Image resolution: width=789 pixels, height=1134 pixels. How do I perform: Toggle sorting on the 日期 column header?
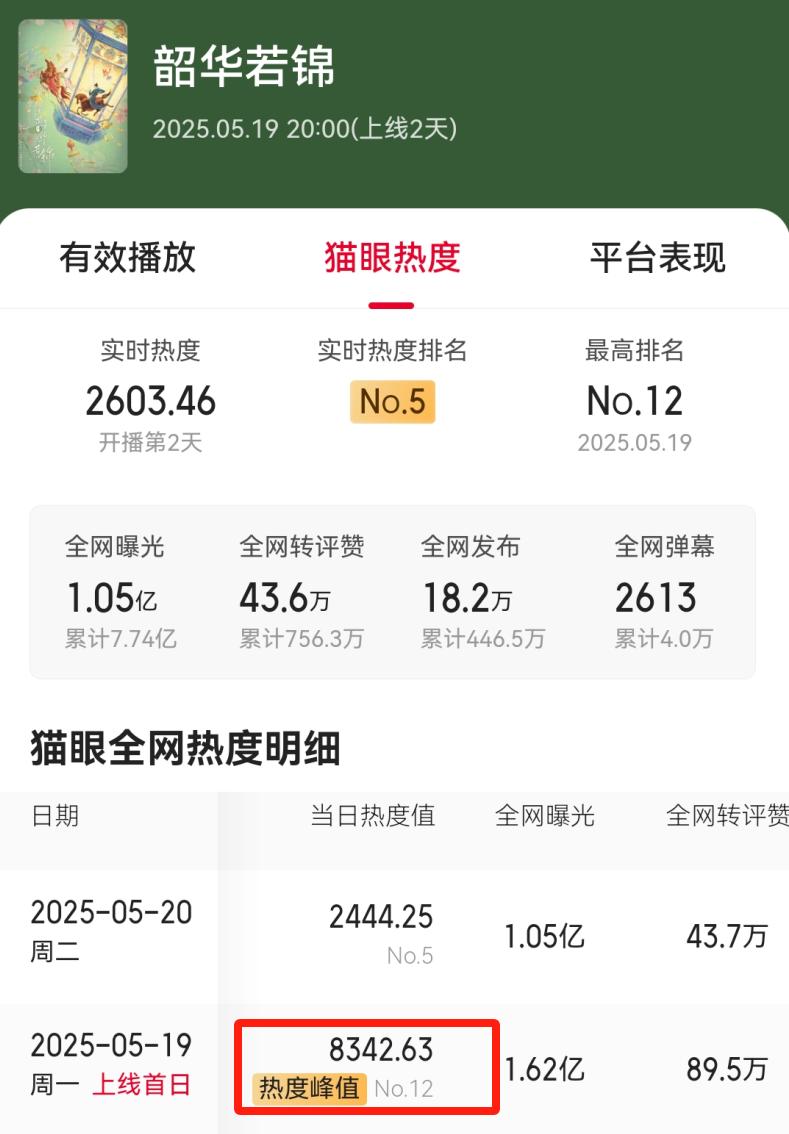click(49, 816)
